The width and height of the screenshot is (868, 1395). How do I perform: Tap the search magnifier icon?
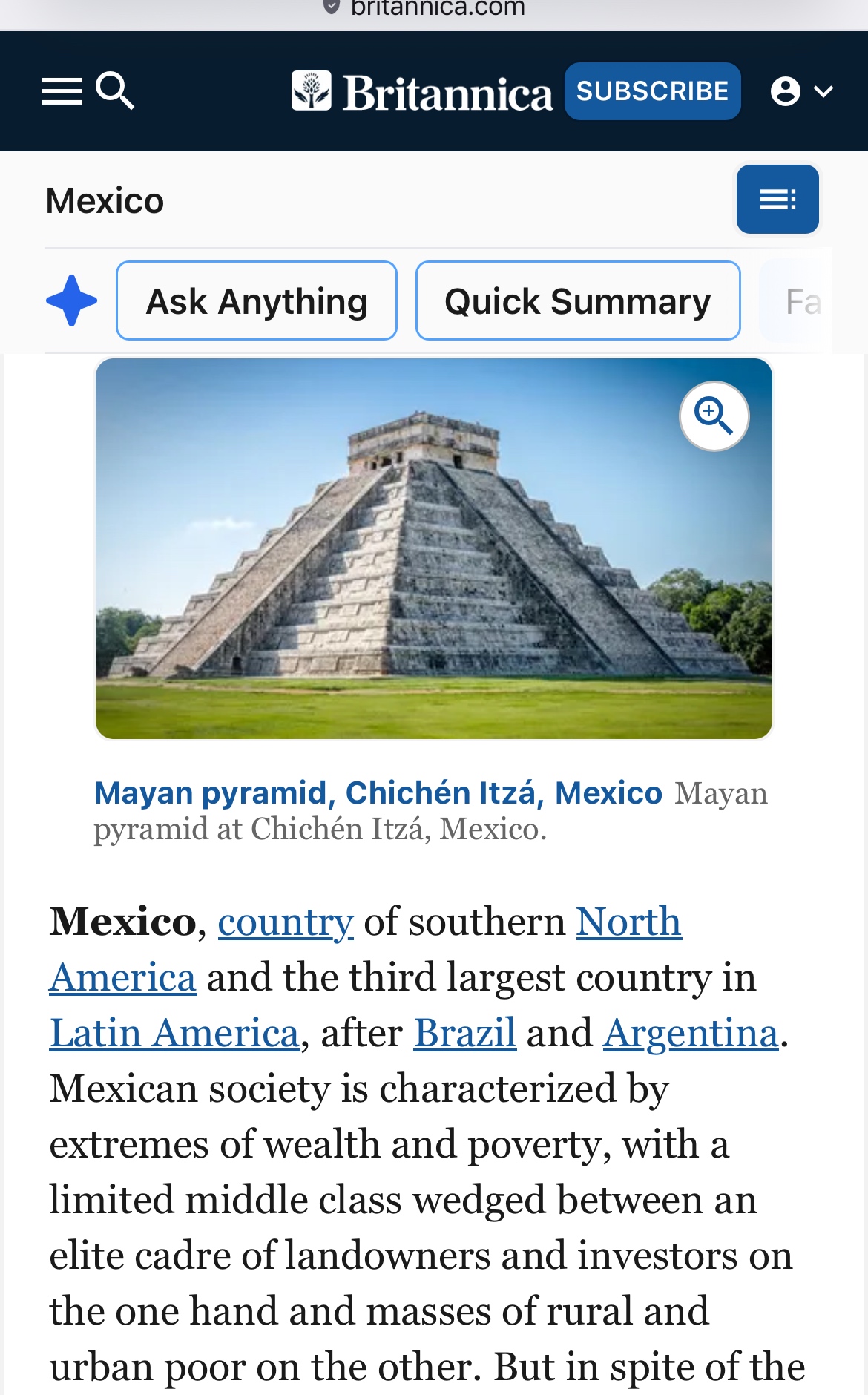(x=115, y=91)
